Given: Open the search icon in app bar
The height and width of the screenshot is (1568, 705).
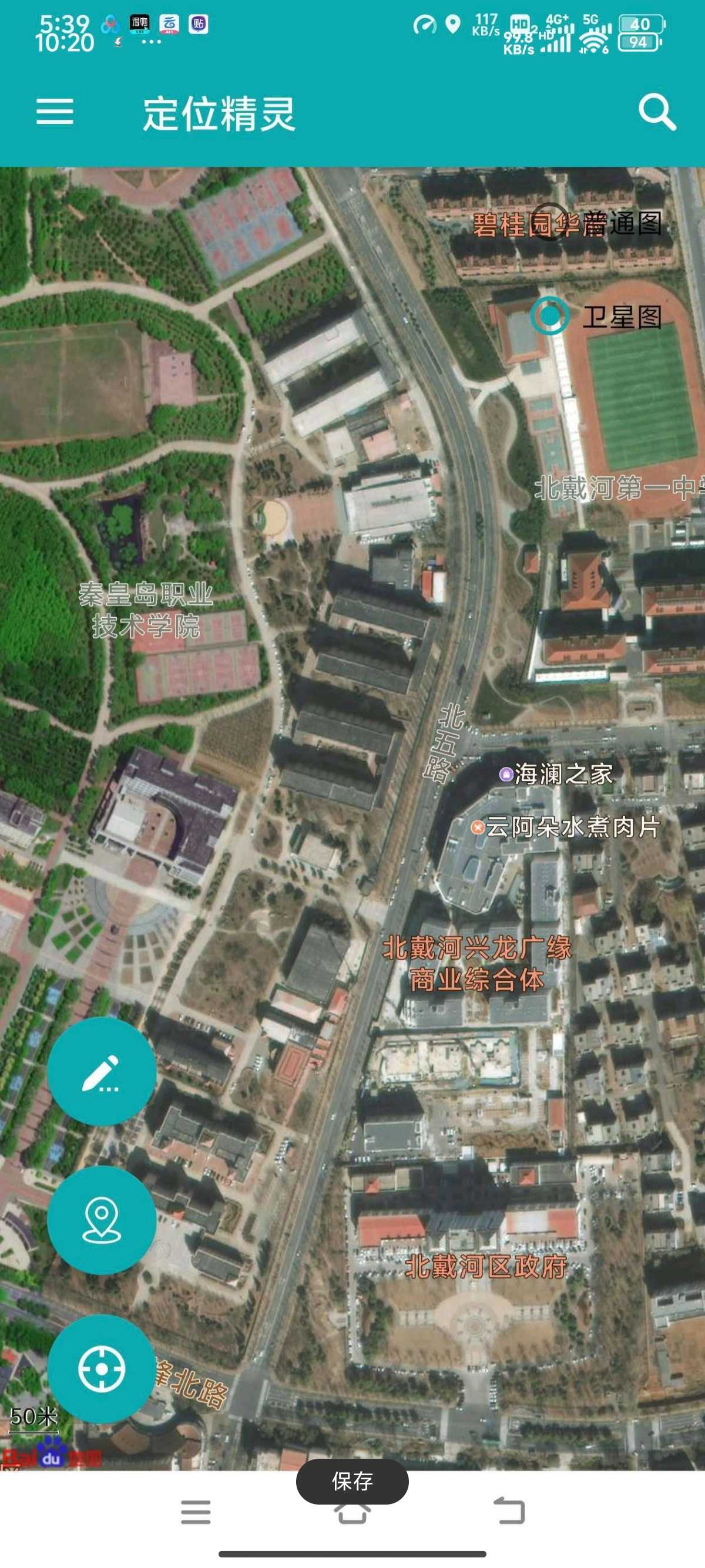Looking at the screenshot, I should click(x=657, y=112).
